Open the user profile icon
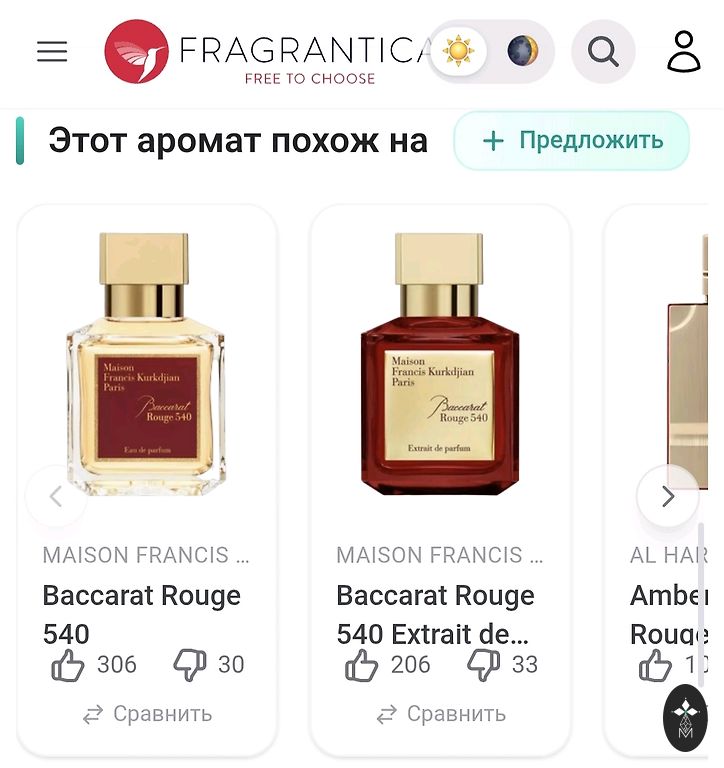 pyautogui.click(x=684, y=51)
